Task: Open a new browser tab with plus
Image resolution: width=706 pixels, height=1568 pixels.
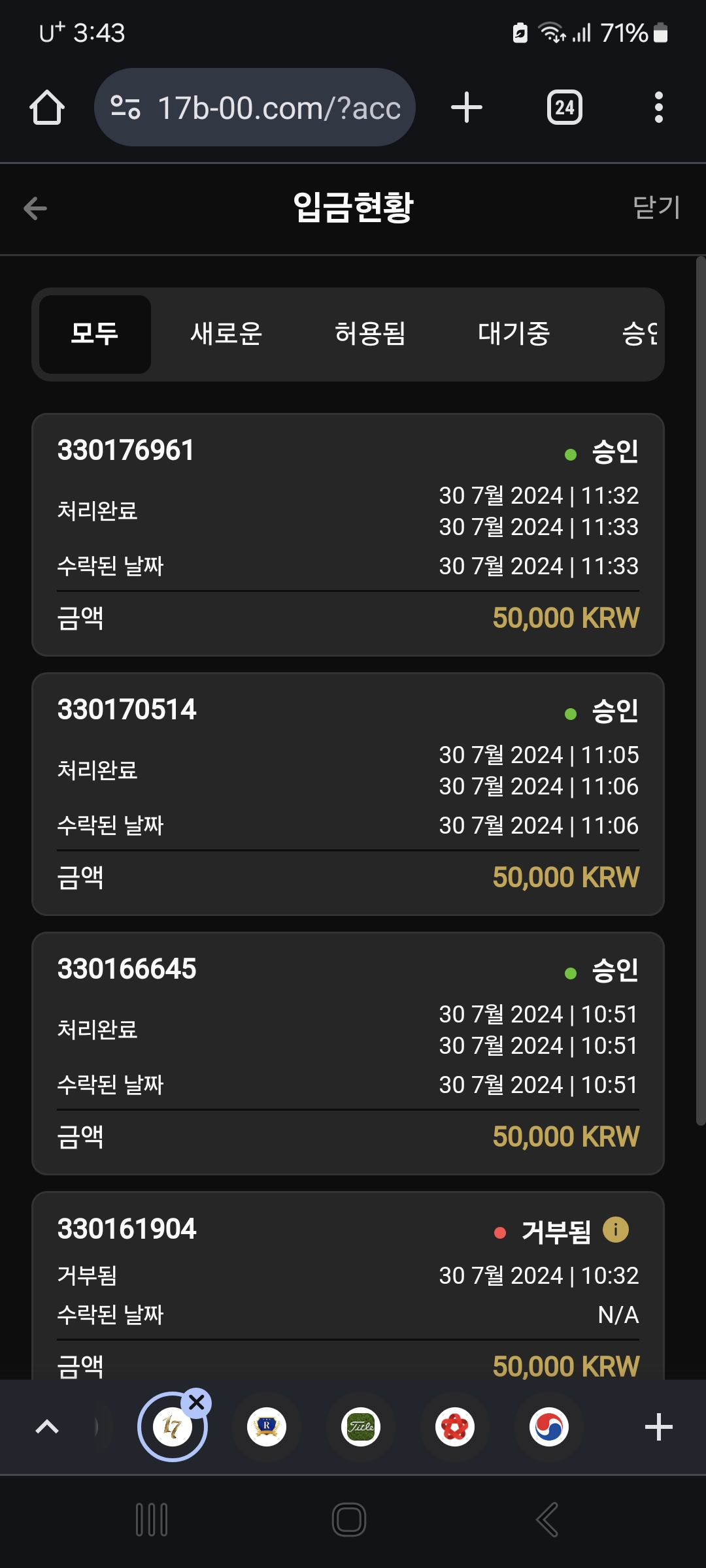Action: point(467,107)
